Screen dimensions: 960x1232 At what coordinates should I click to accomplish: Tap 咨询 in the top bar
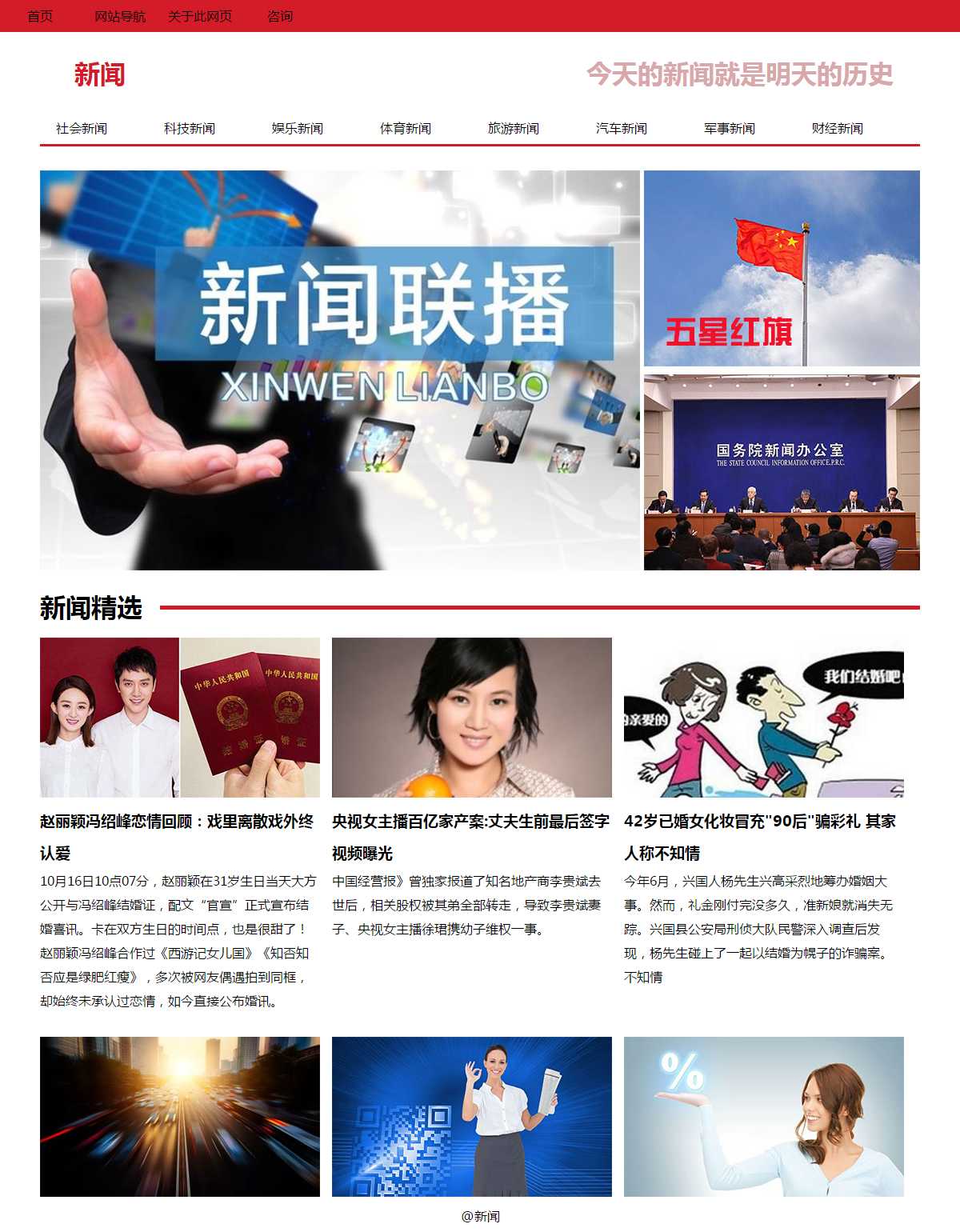pos(280,16)
